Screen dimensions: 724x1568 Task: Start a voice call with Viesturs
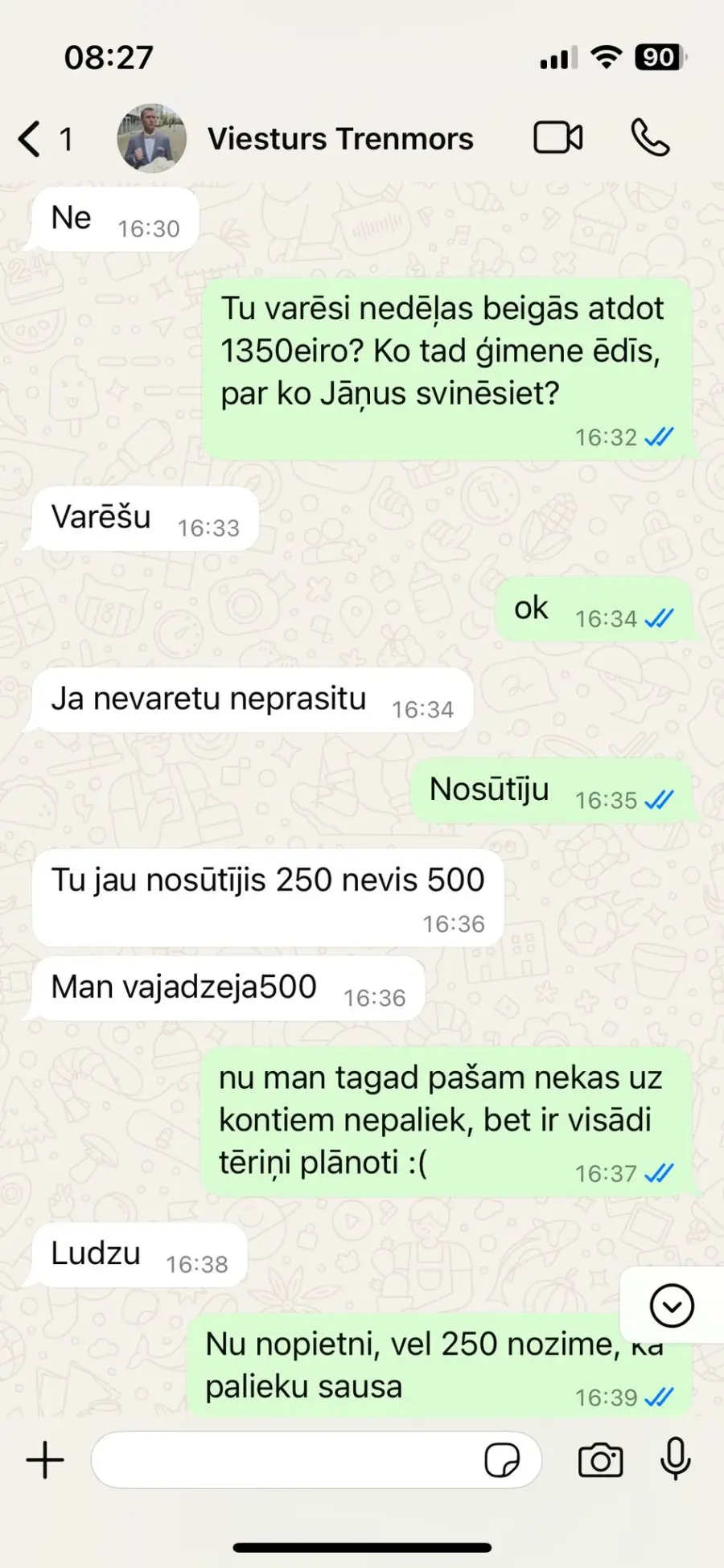650,138
